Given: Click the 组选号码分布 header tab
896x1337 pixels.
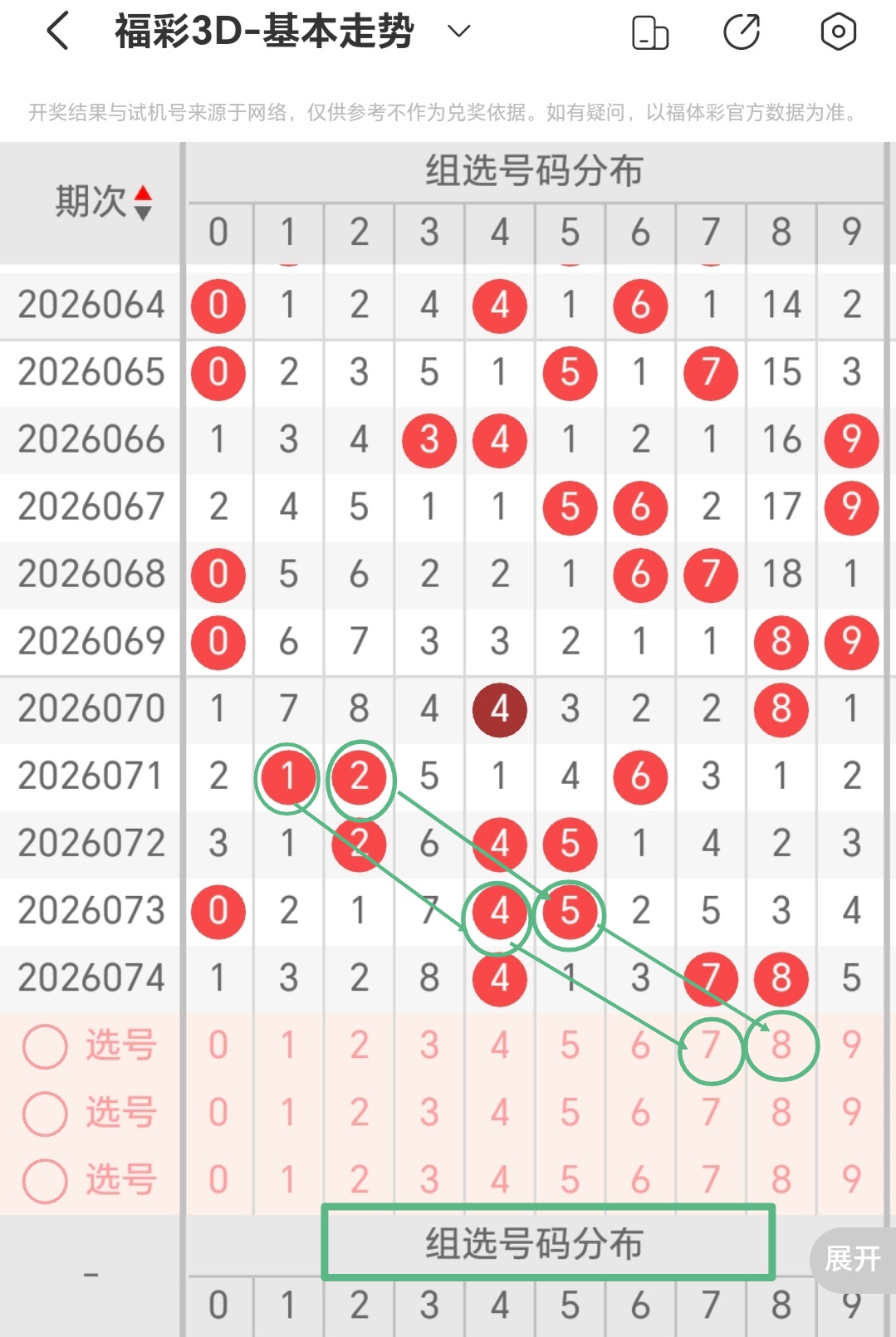Looking at the screenshot, I should pos(536,172).
